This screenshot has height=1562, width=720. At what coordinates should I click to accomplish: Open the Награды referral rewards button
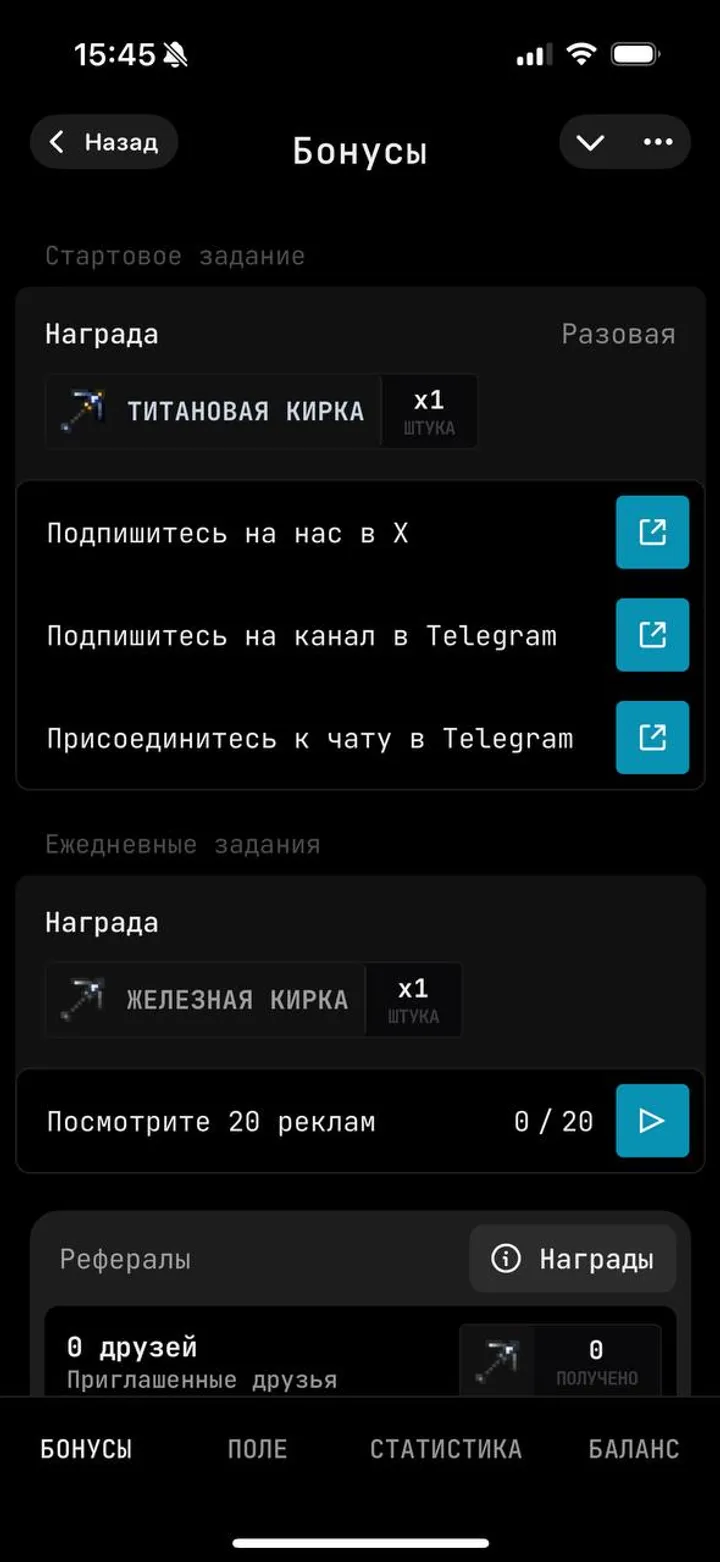[x=572, y=1259]
